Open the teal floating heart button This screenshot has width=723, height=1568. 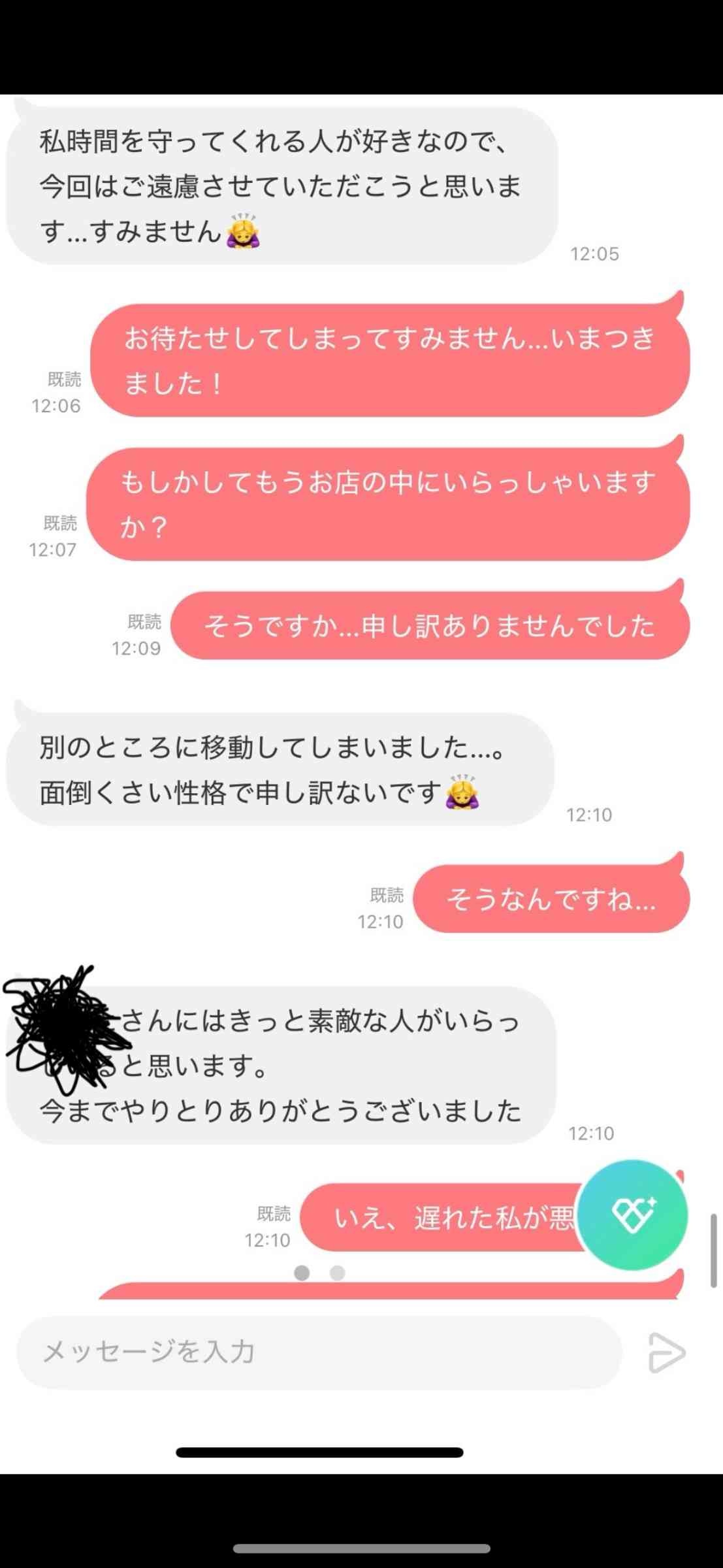tap(632, 1215)
